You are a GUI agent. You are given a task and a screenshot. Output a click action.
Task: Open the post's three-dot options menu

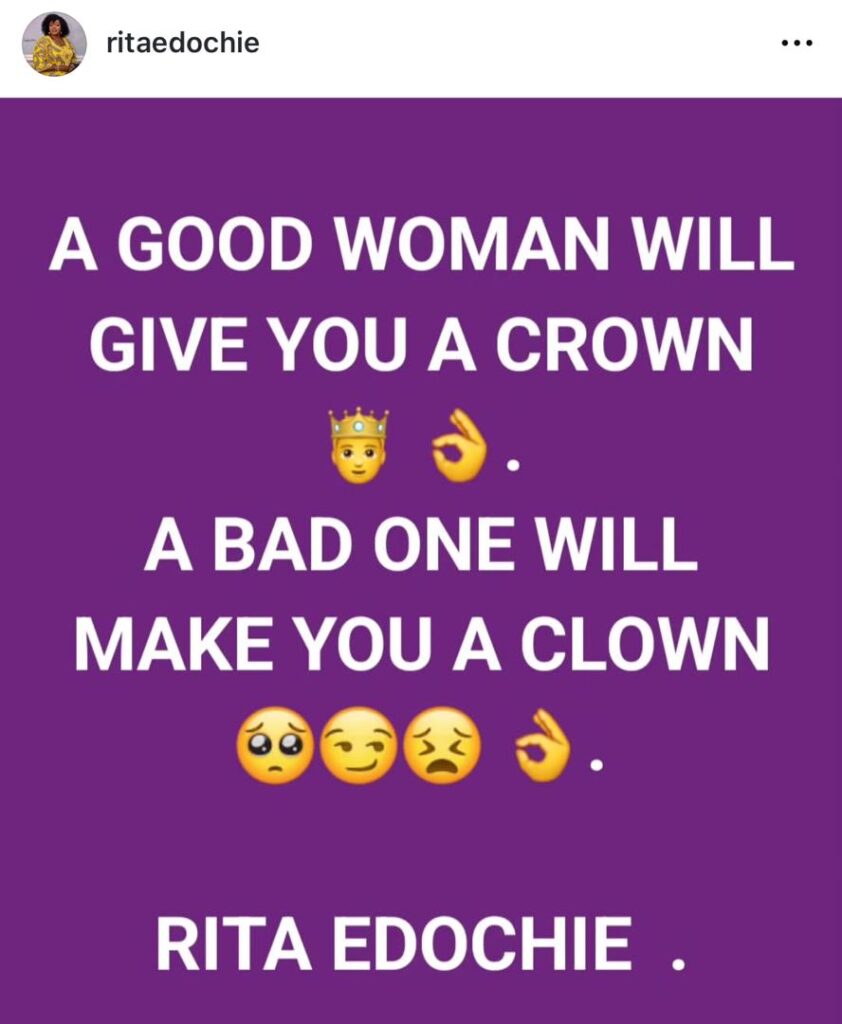pos(796,45)
